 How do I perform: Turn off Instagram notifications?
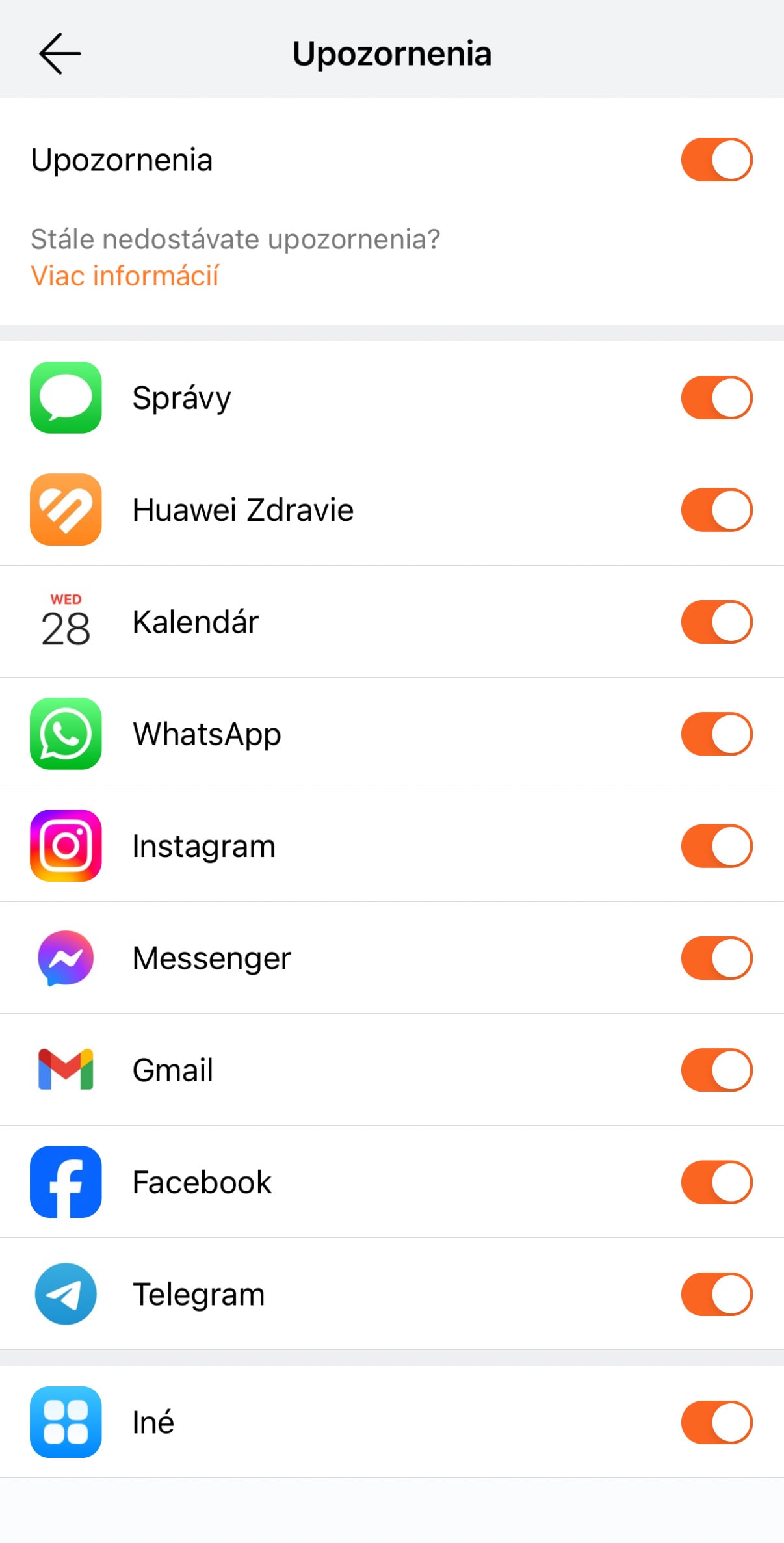(x=716, y=846)
